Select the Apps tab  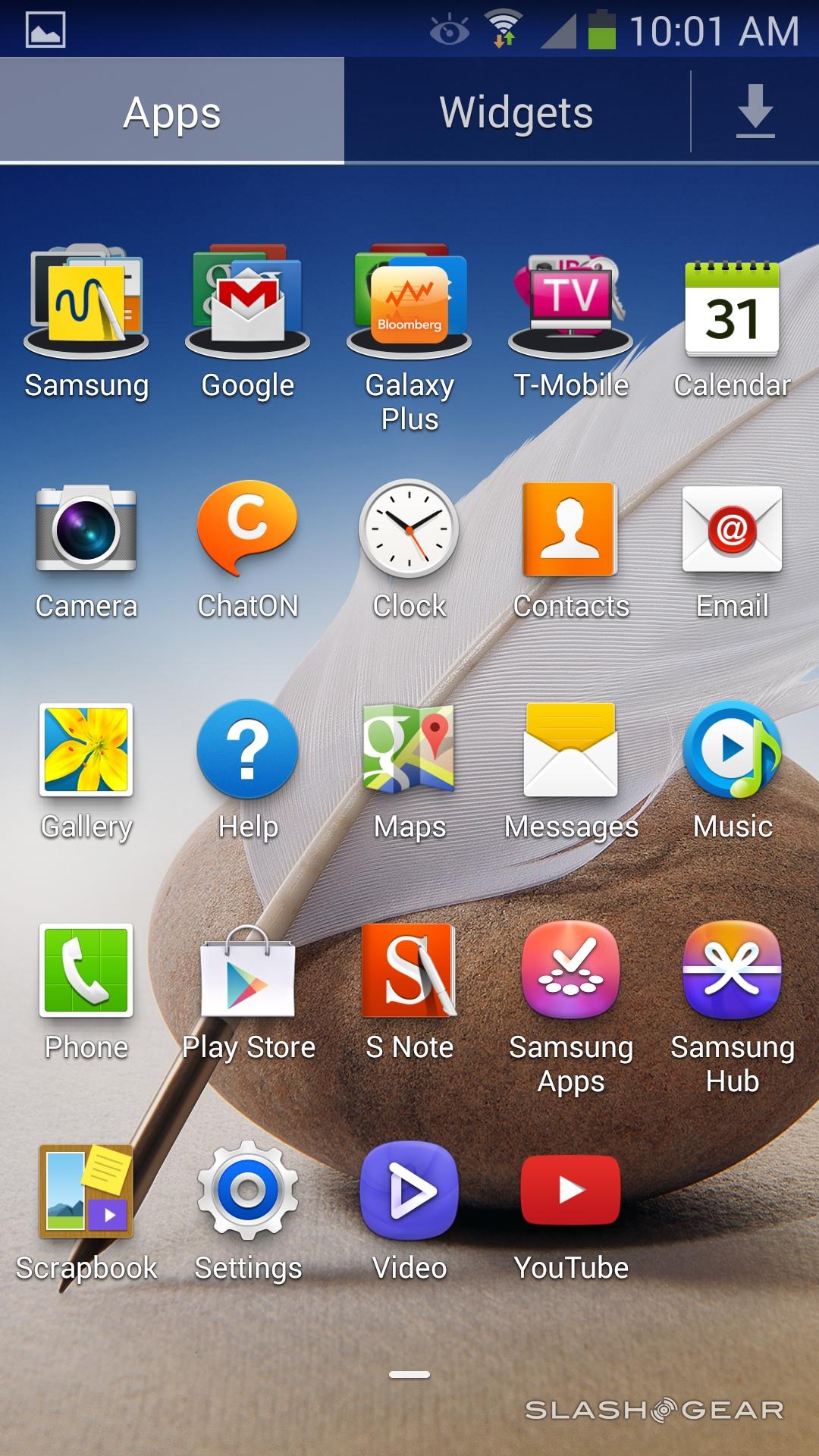(x=172, y=112)
